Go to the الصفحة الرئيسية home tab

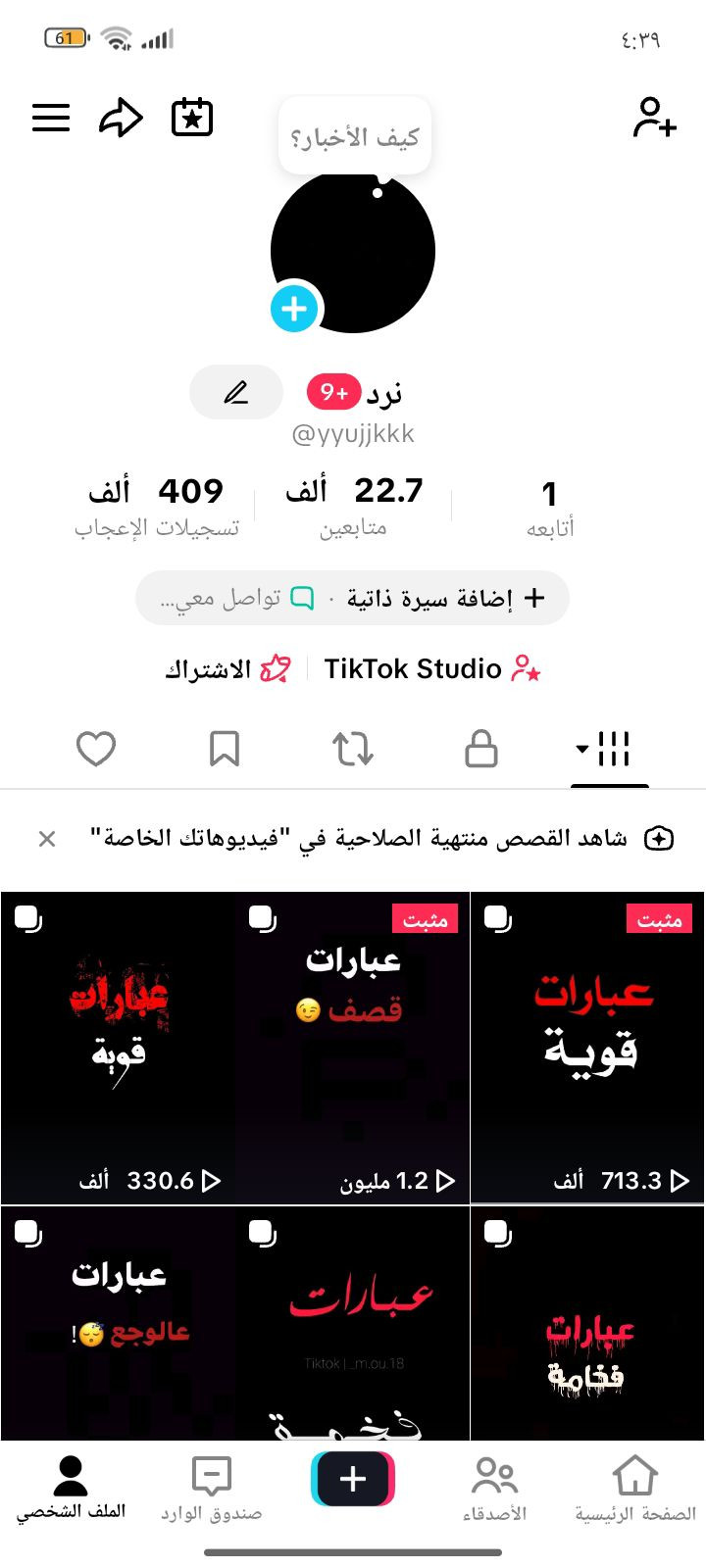[x=635, y=1488]
